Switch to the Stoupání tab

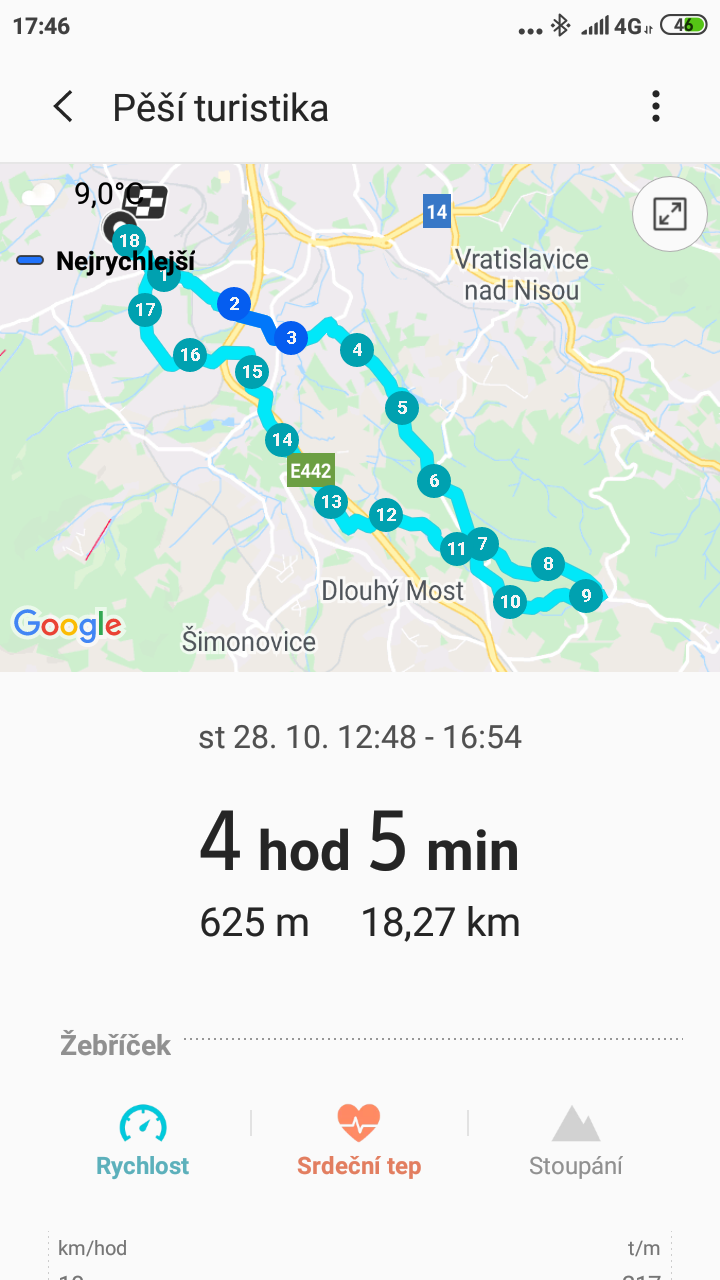576,1140
